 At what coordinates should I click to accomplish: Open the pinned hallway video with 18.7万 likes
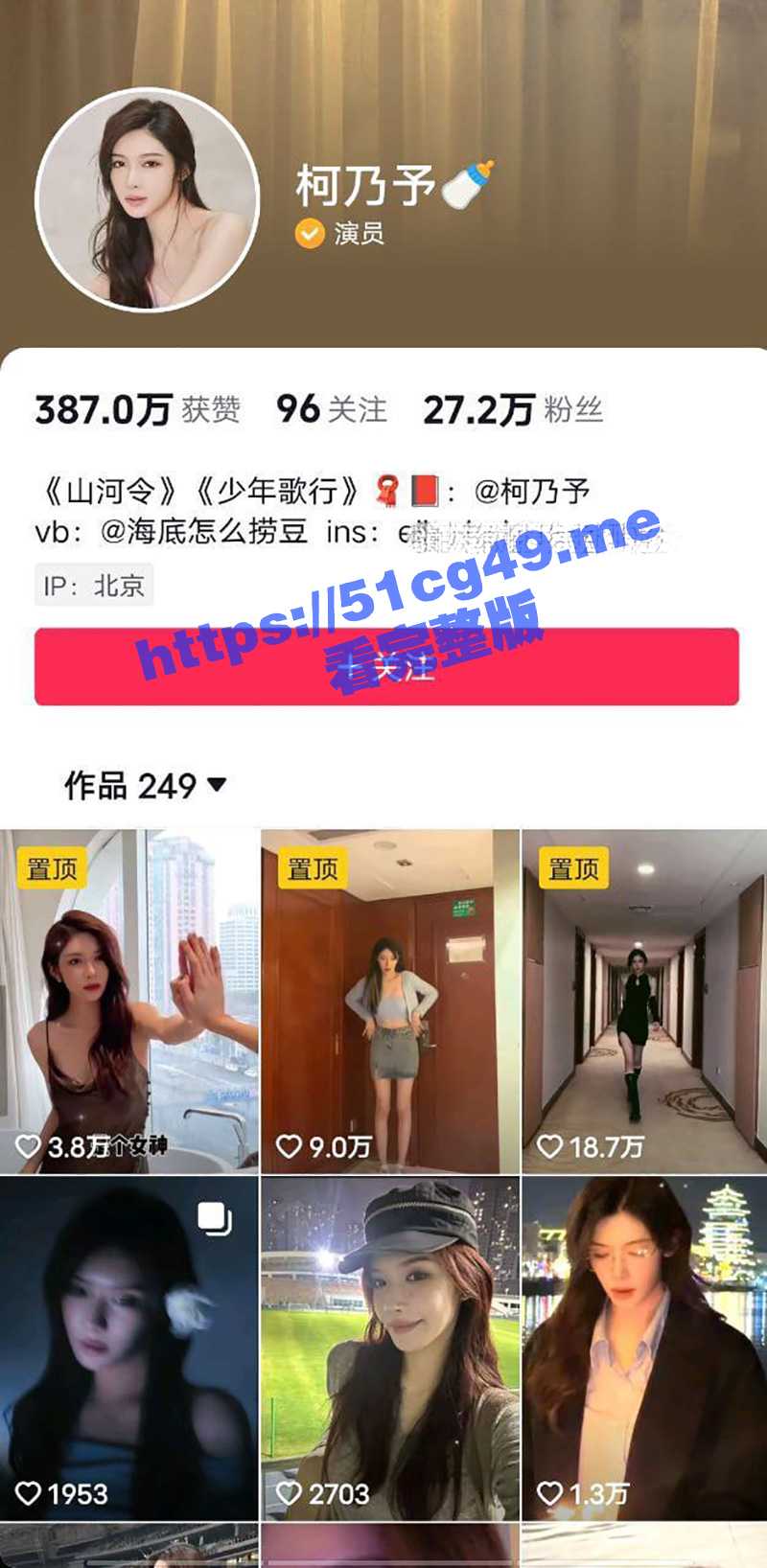click(644, 1002)
